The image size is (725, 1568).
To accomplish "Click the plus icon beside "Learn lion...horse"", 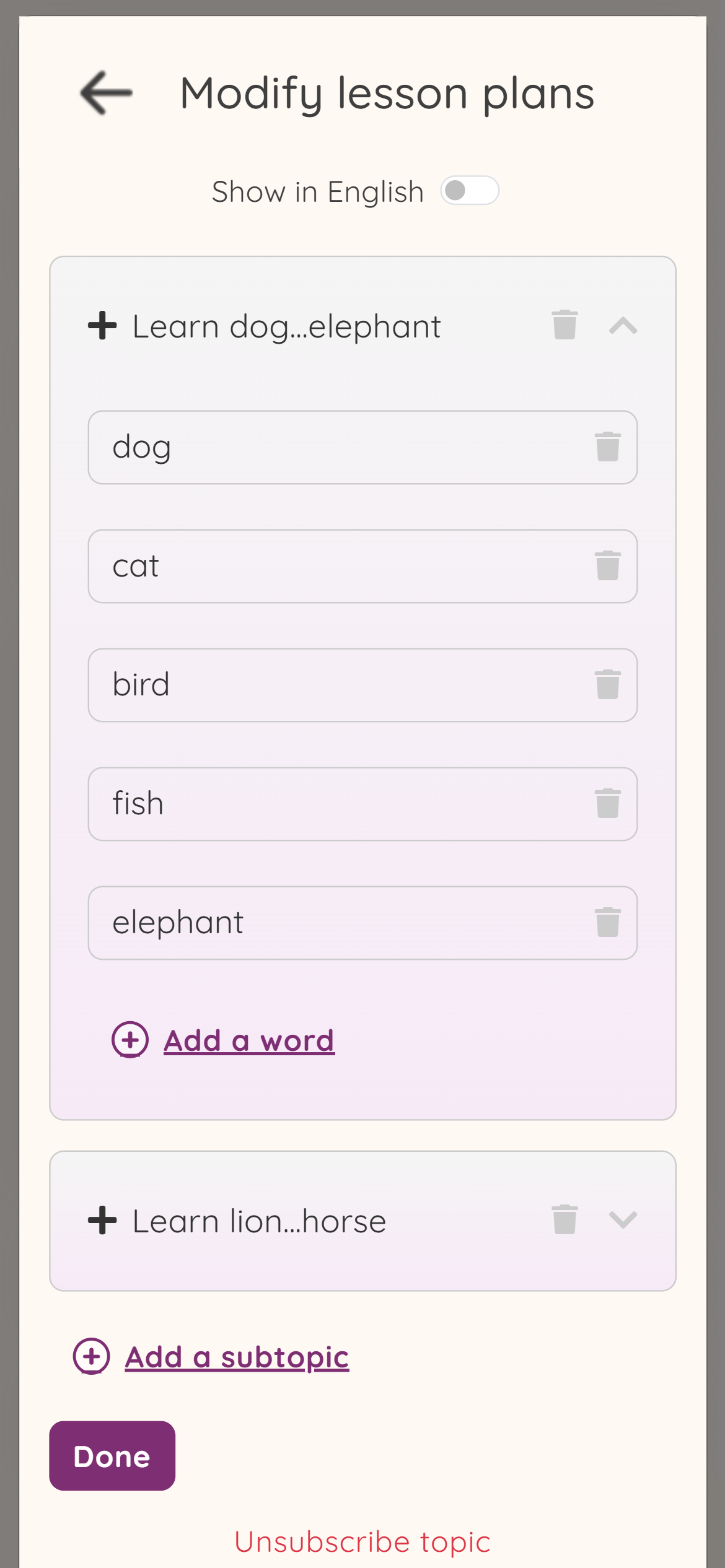I will pyautogui.click(x=102, y=1220).
